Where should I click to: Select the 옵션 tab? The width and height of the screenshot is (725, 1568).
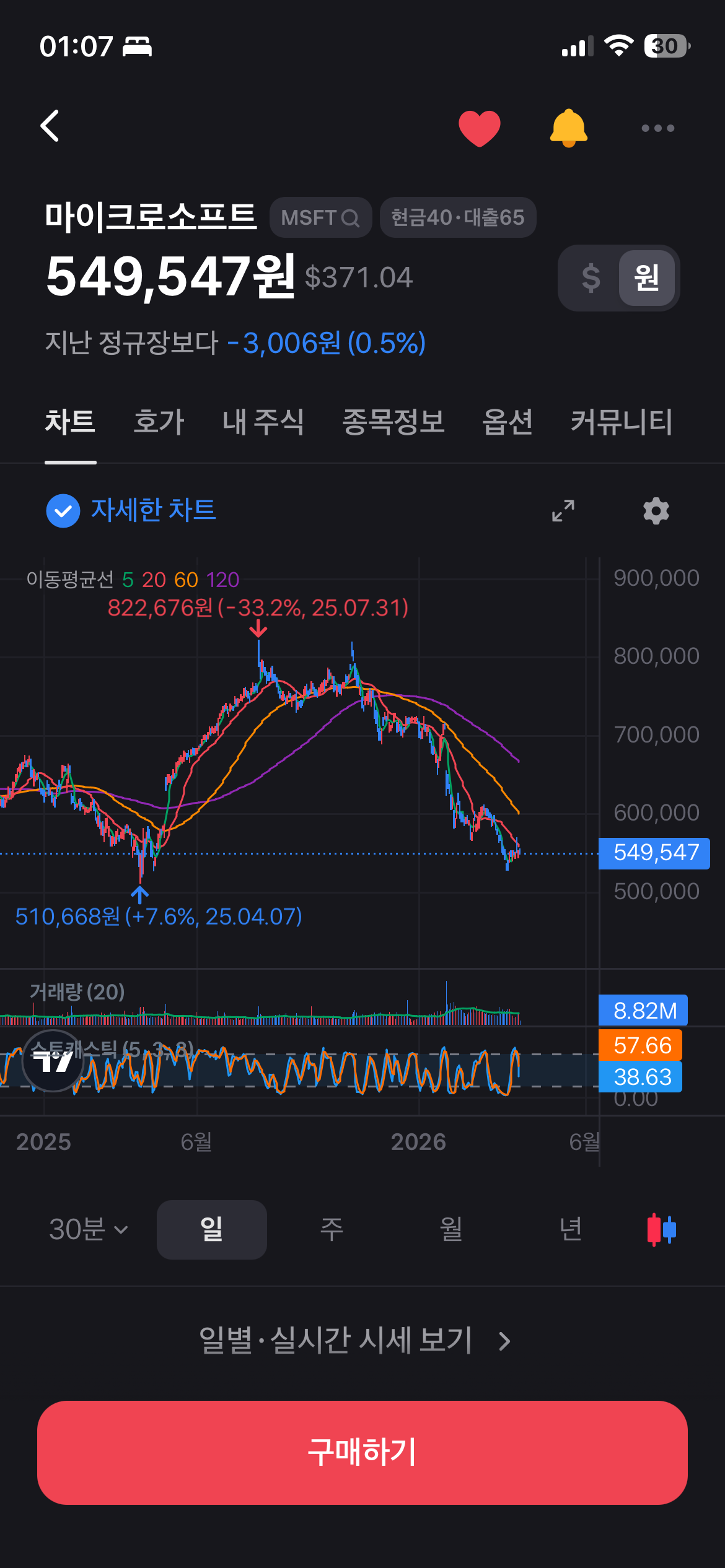507,422
